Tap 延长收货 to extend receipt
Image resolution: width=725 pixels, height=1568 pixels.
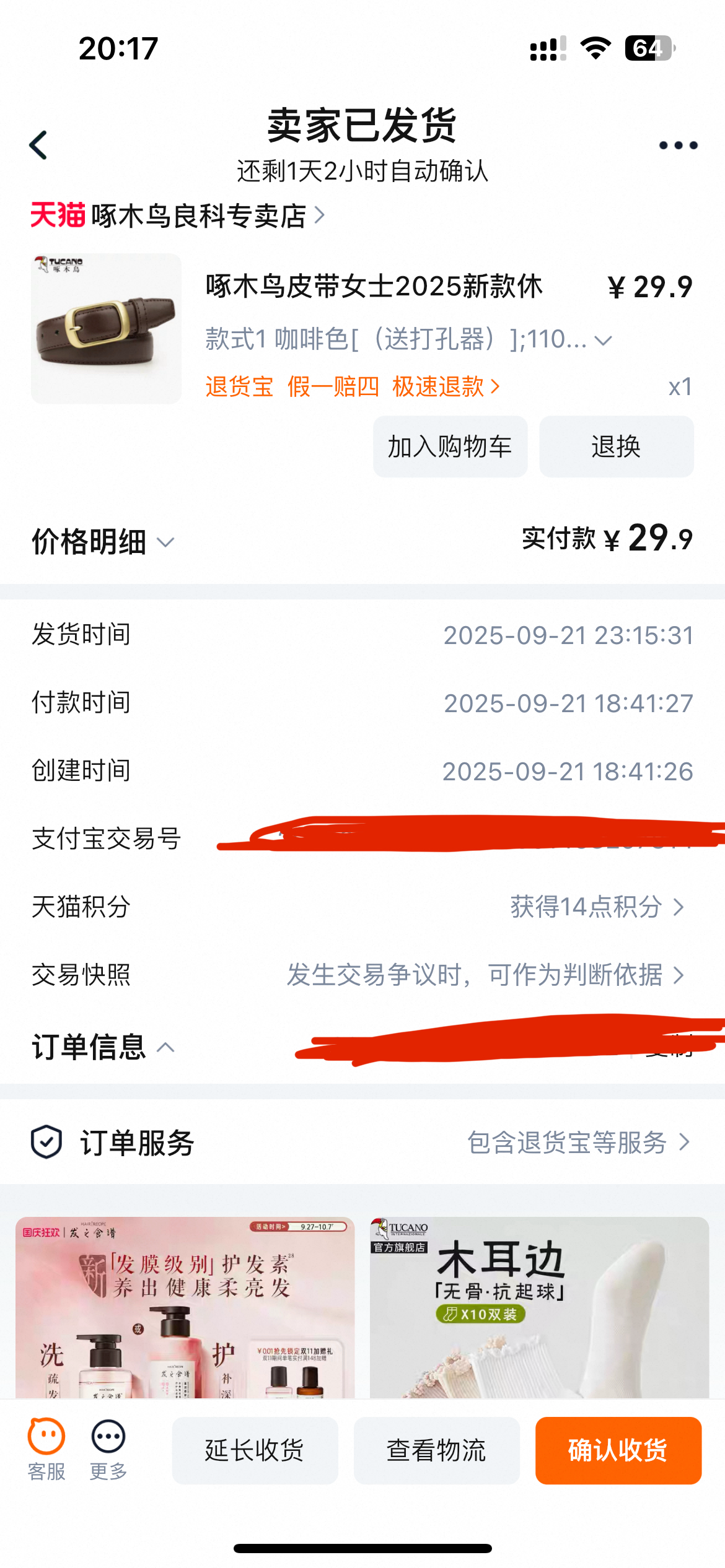point(255,1450)
